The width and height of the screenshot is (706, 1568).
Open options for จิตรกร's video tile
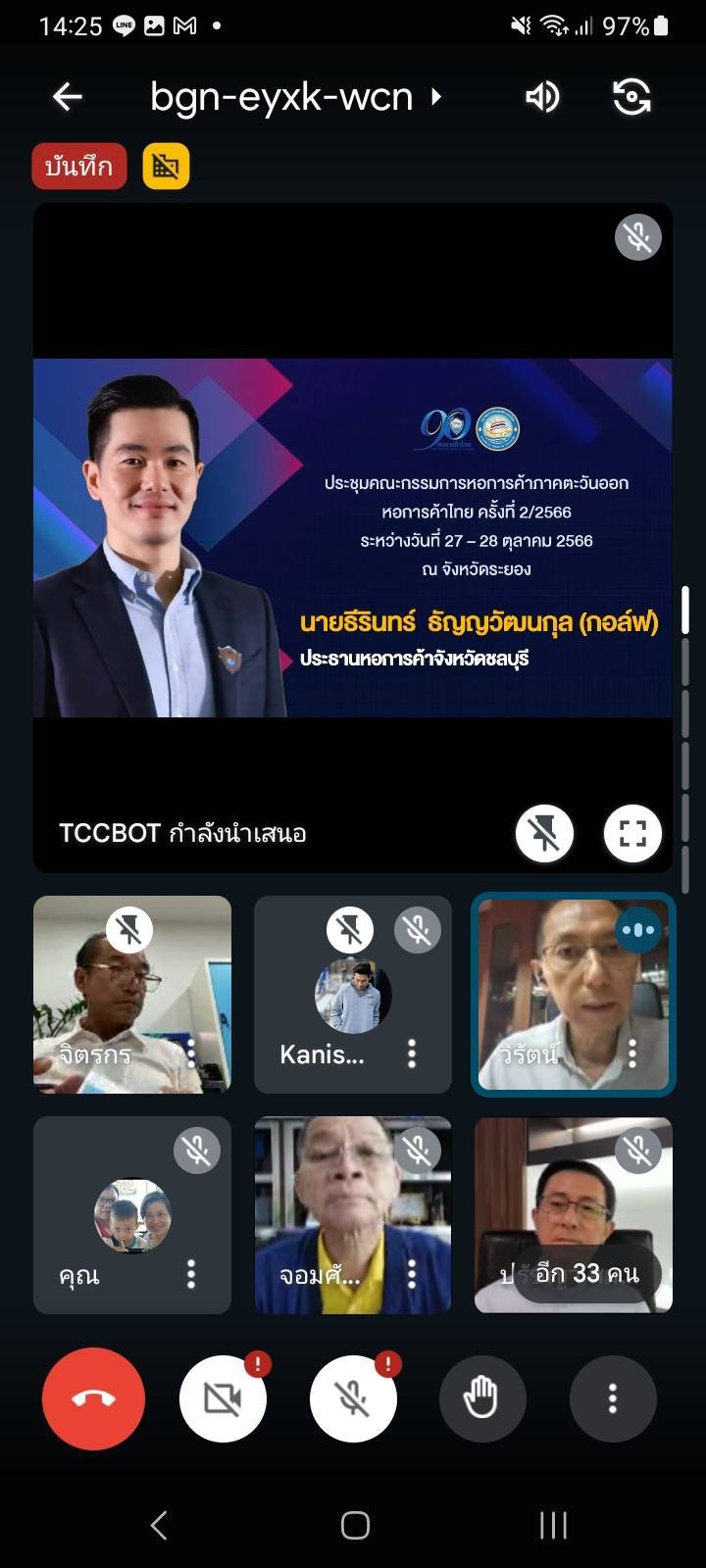tap(191, 1053)
